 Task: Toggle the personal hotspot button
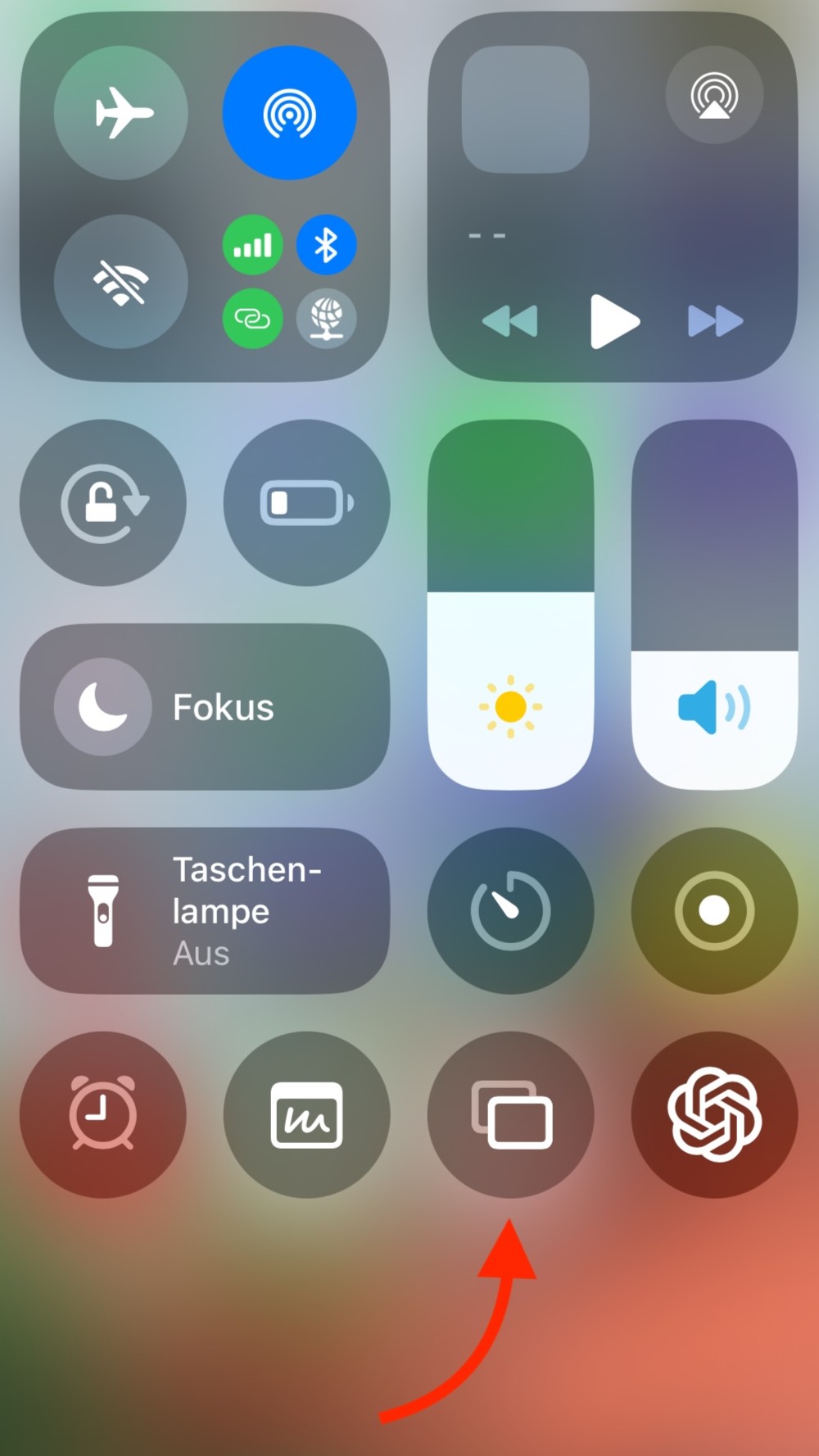(x=252, y=318)
